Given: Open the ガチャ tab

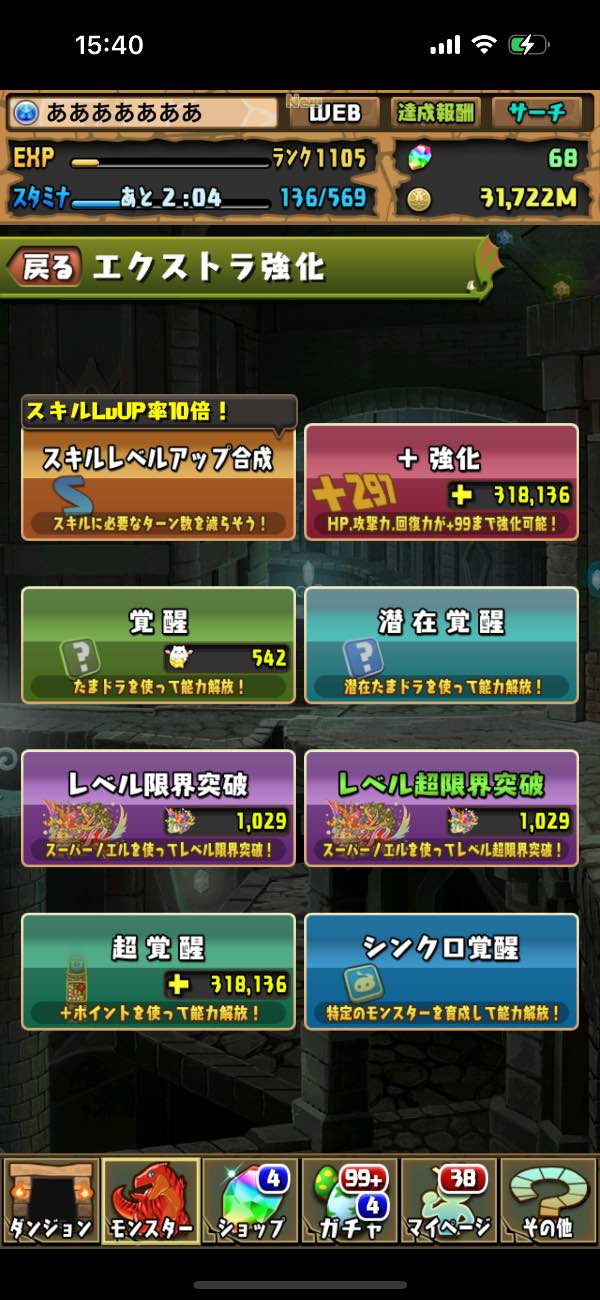Looking at the screenshot, I should point(350,1202).
